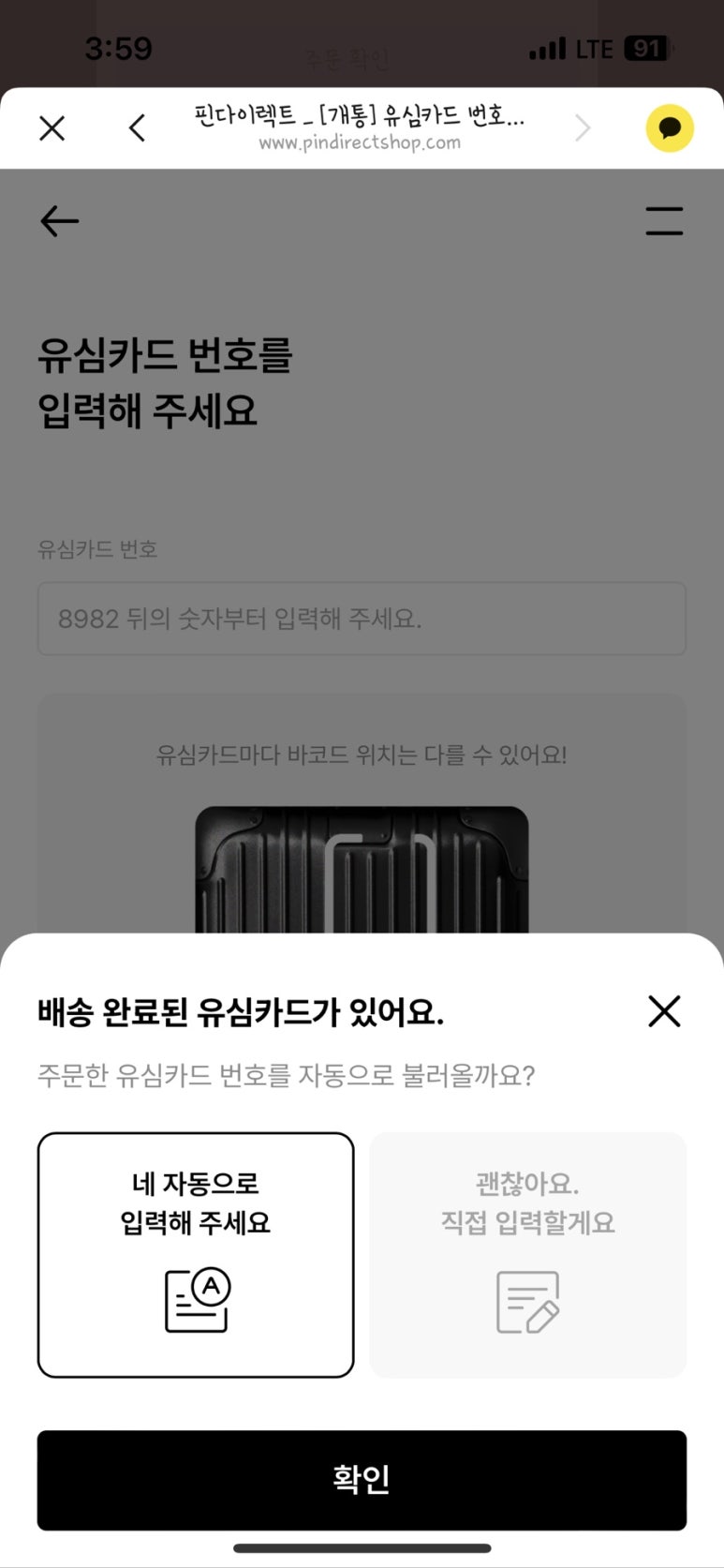Dismiss the 배송 완료된 유심카드 sheet
This screenshot has width=724, height=1568.
[x=664, y=1011]
